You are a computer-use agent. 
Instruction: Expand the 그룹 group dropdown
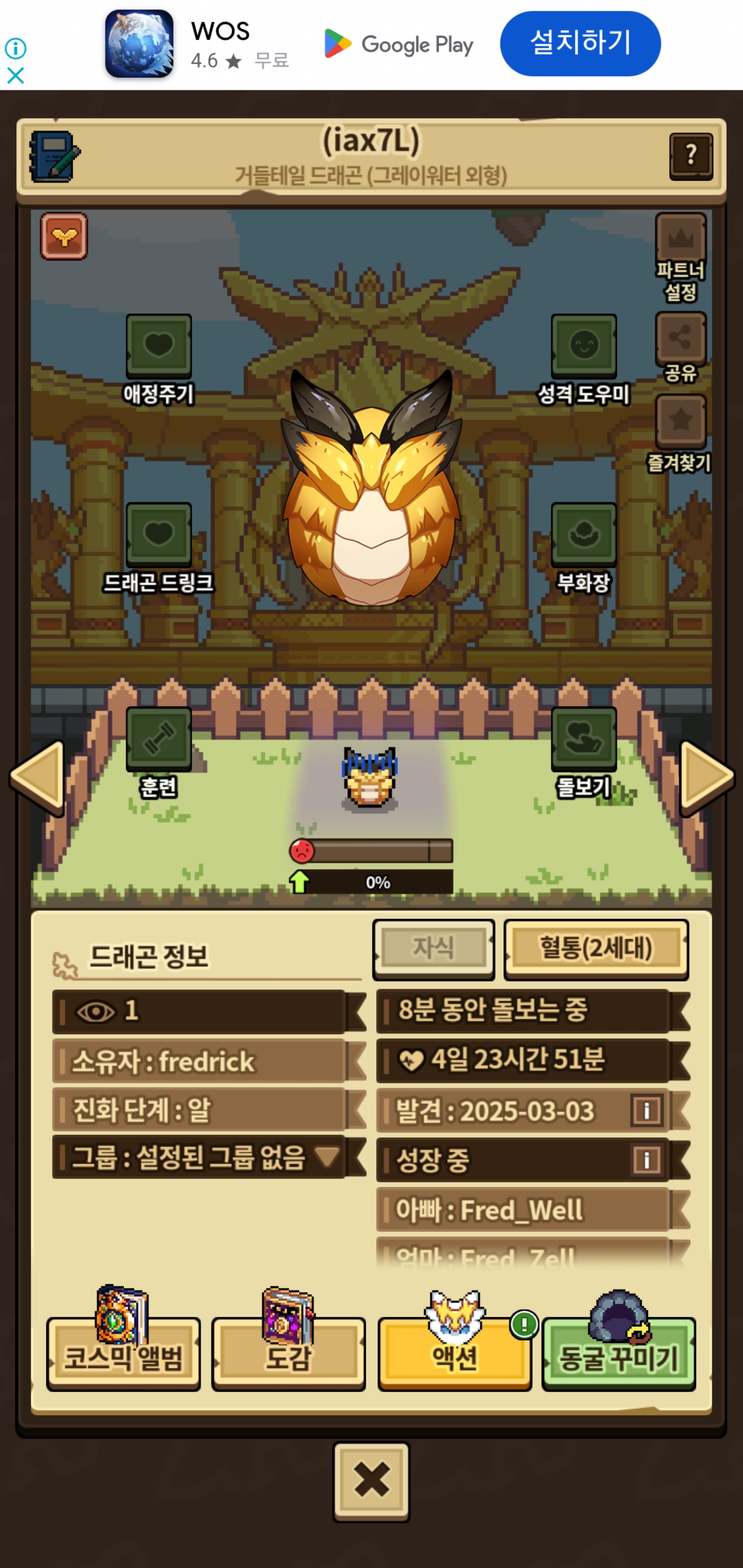click(x=327, y=1156)
